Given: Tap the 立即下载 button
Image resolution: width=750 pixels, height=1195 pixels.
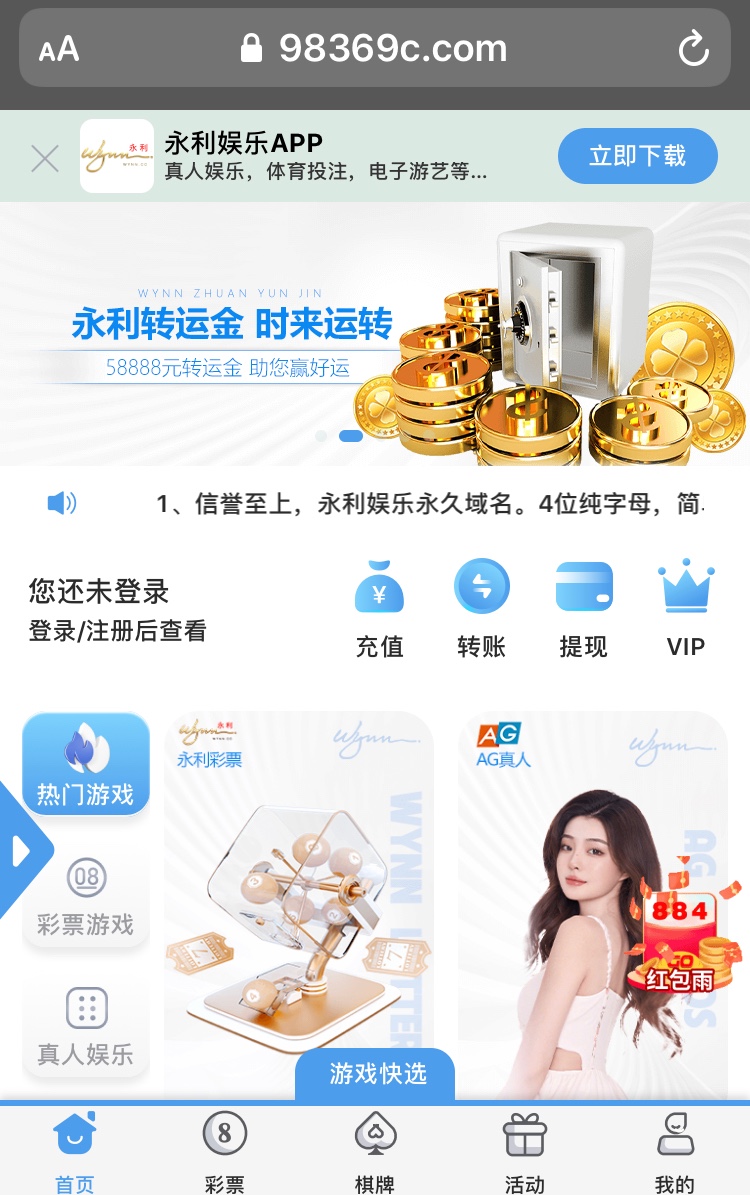Looking at the screenshot, I should click(637, 156).
